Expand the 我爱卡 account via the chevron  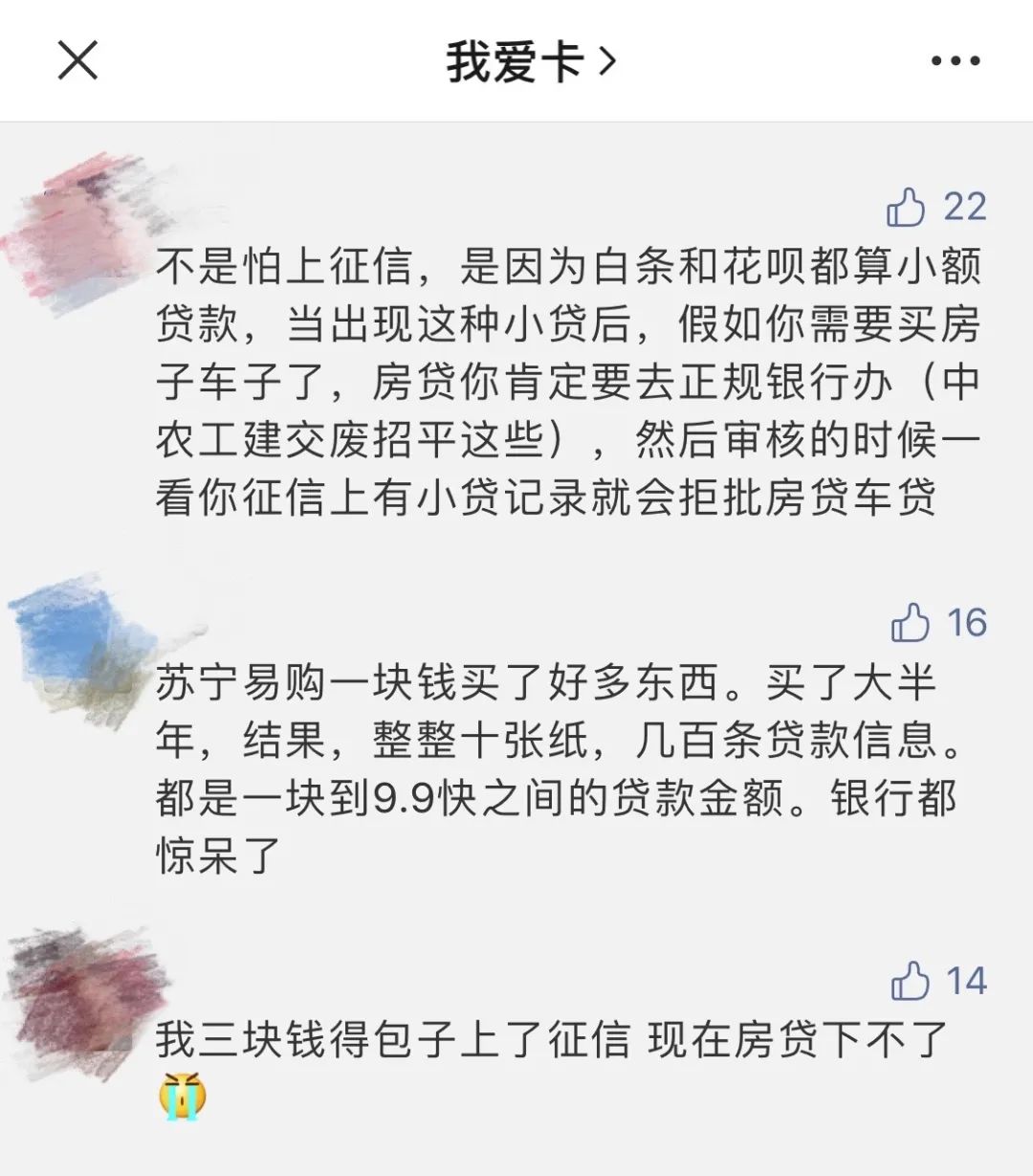606,57
